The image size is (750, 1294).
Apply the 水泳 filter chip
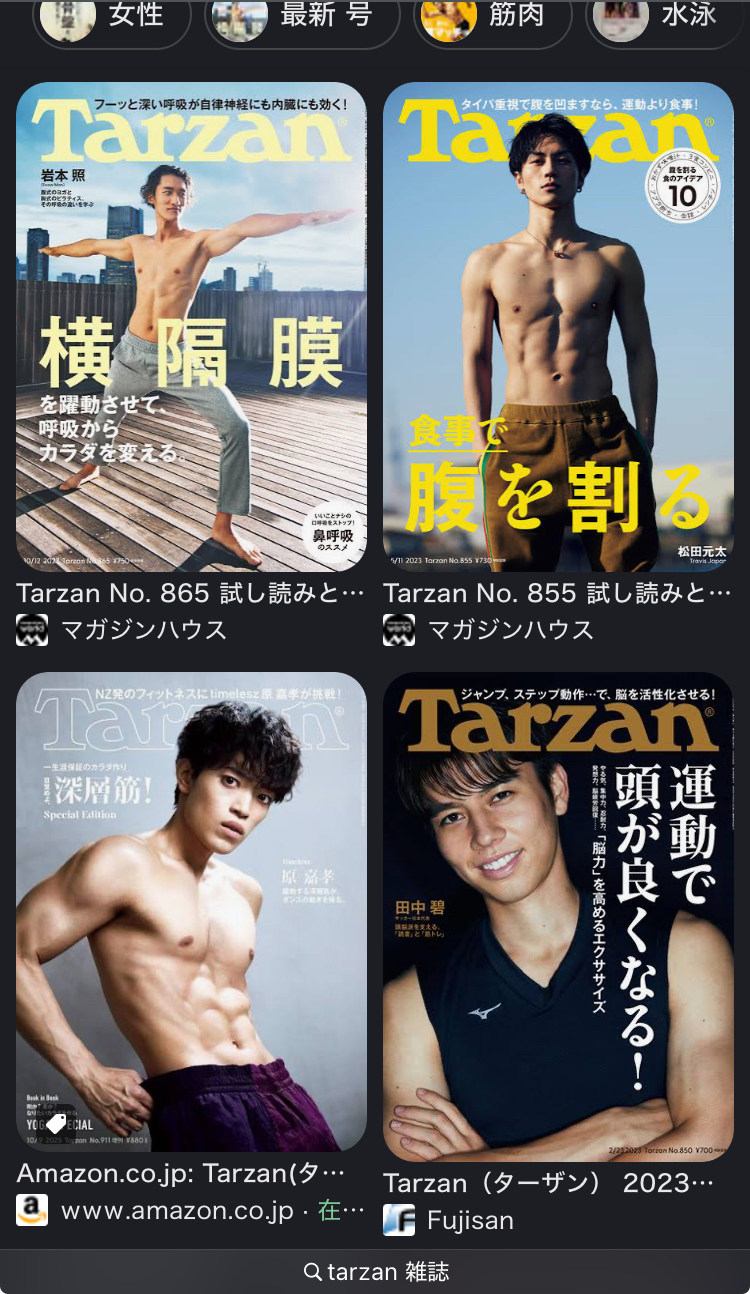tap(668, 17)
